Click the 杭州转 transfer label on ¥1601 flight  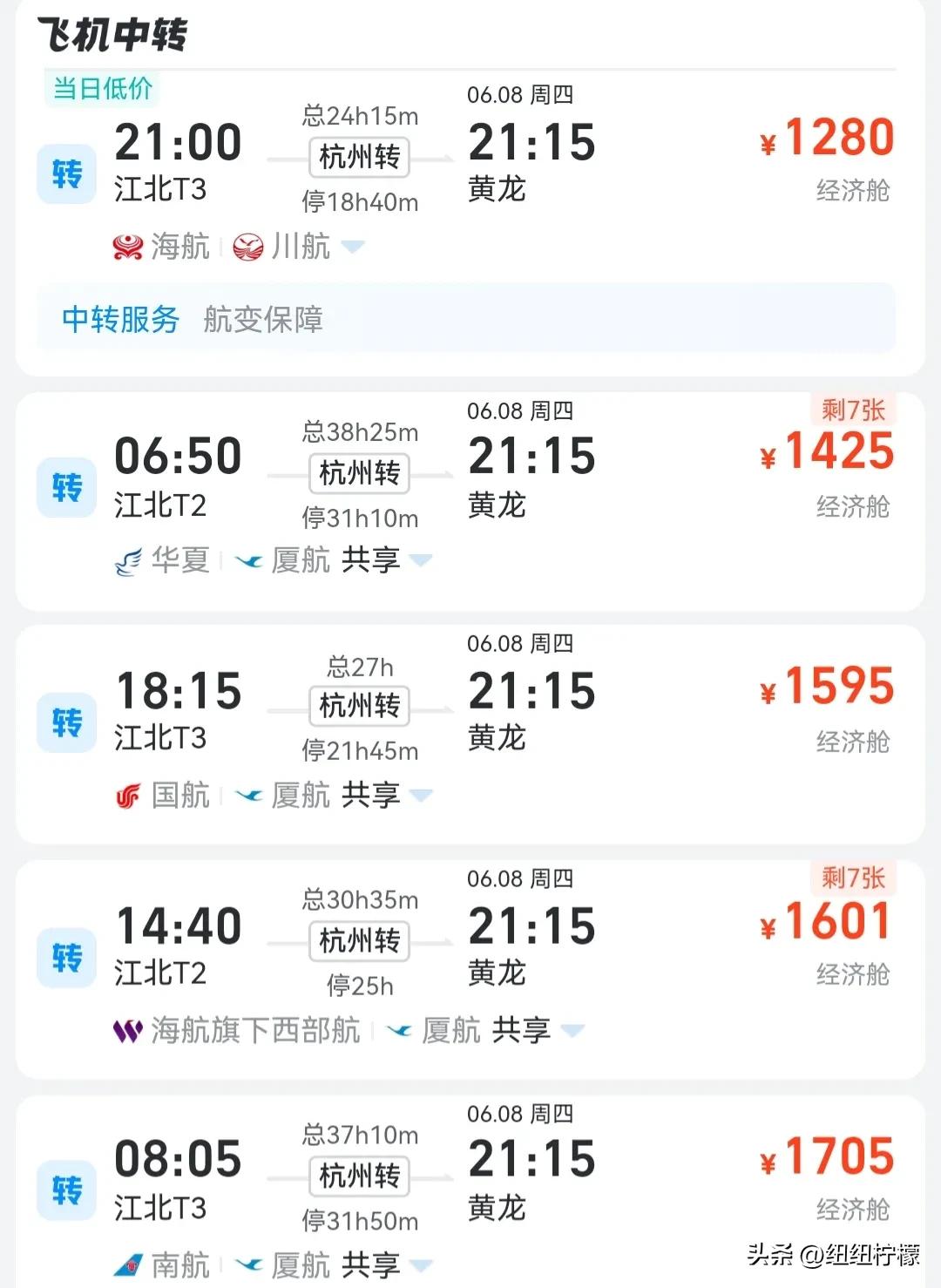coord(358,942)
